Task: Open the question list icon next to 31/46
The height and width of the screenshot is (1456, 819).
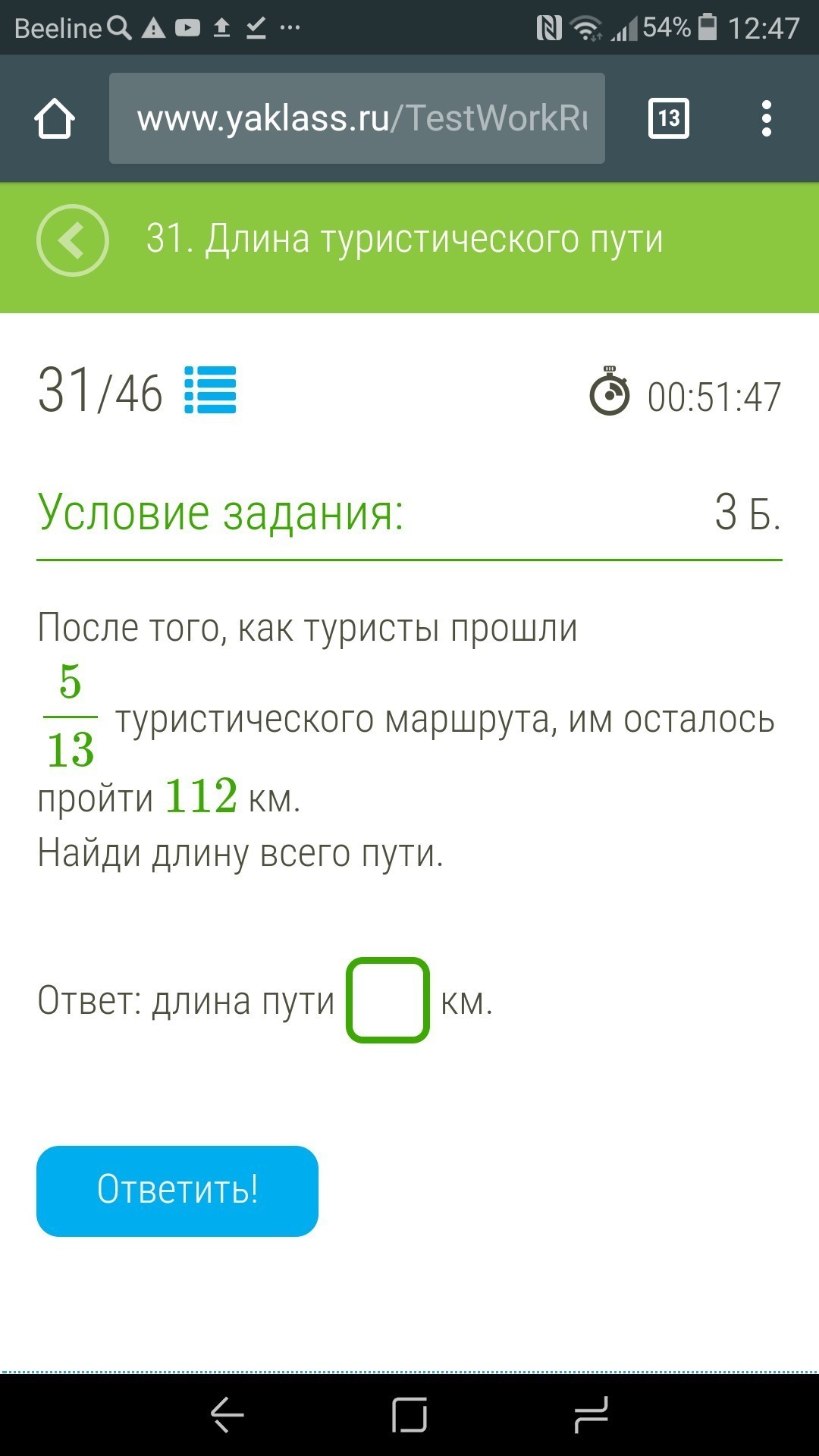Action: coord(210,391)
